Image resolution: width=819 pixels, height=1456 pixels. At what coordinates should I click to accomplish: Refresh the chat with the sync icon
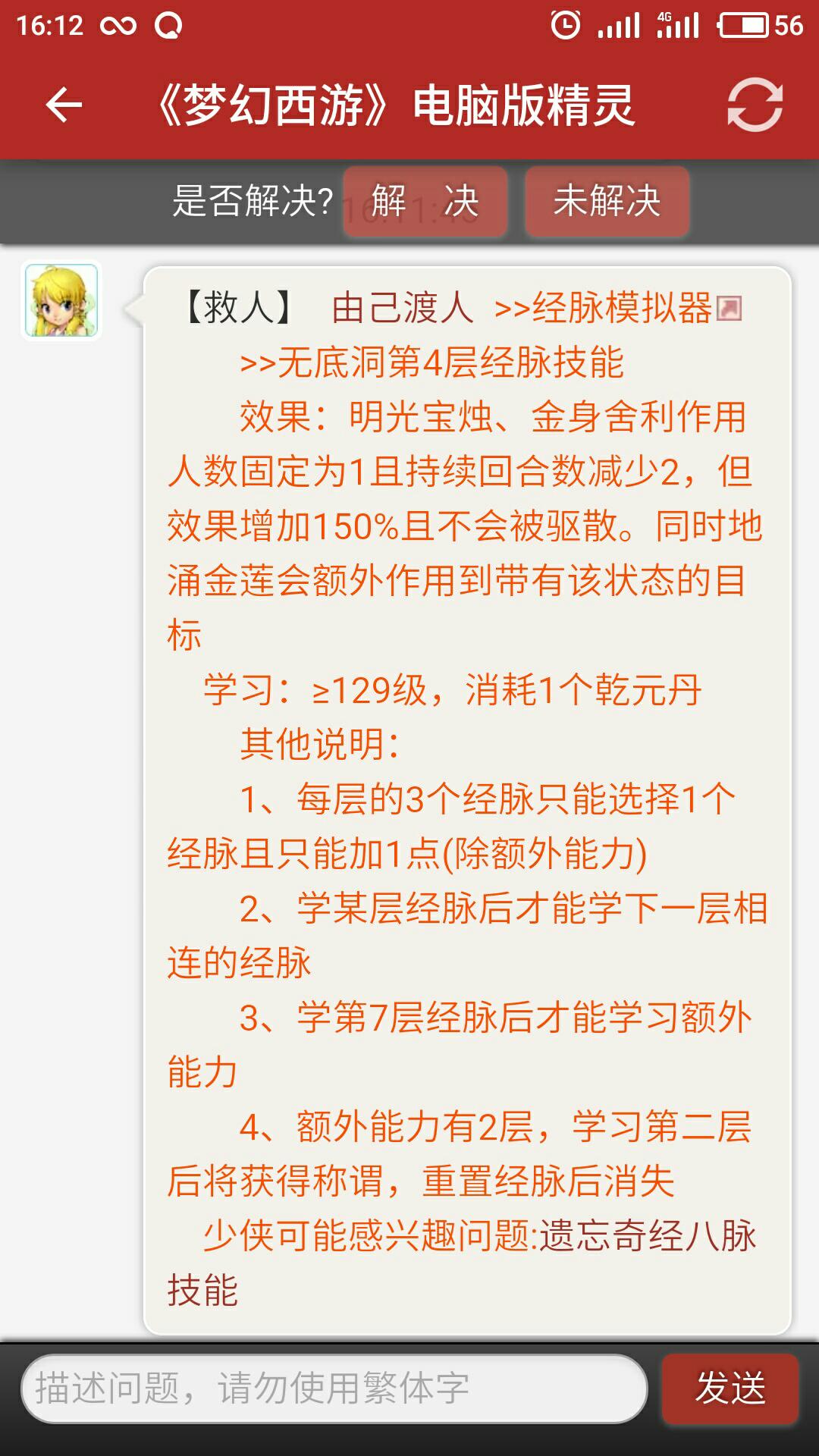(755, 105)
